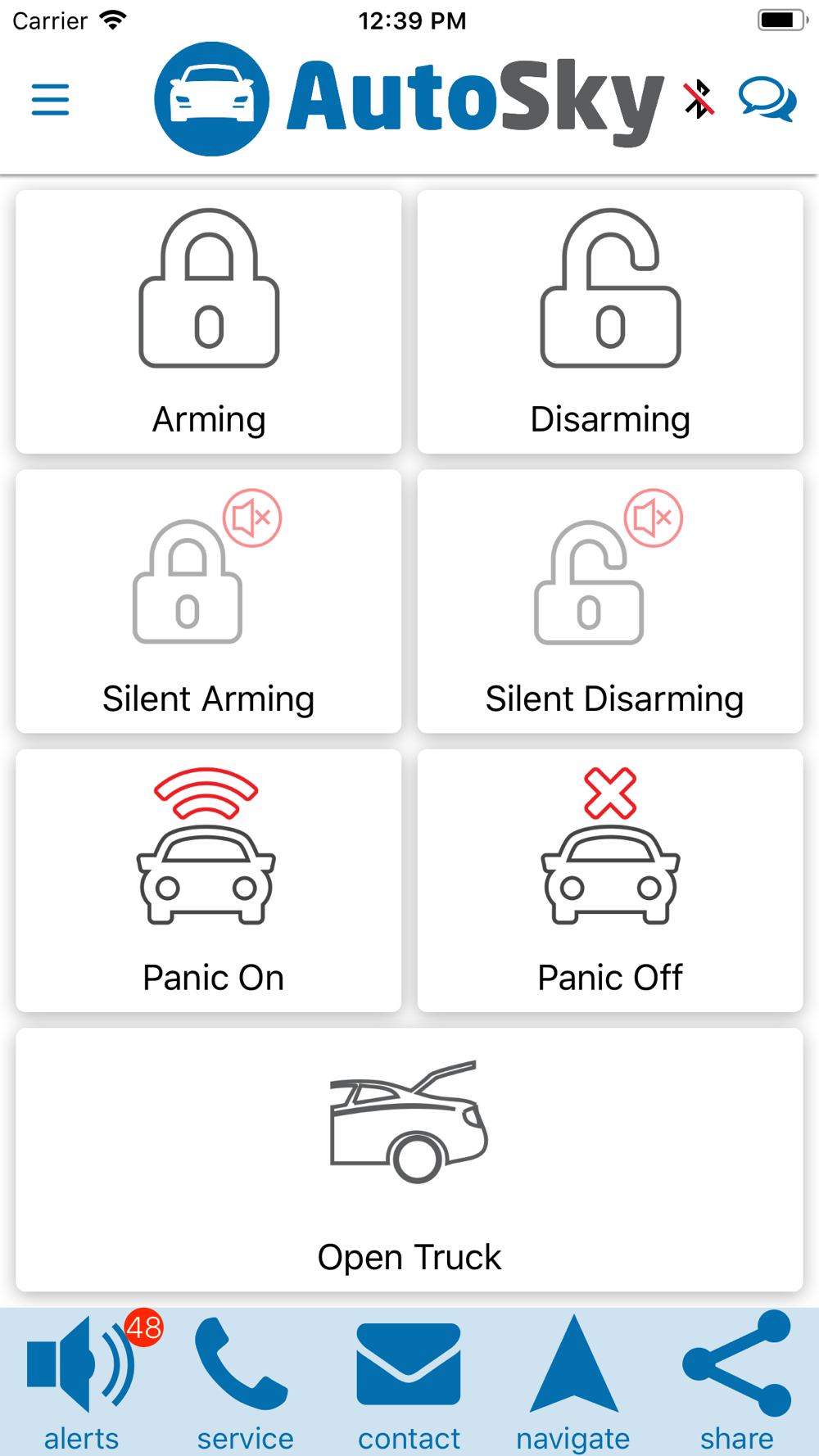Open the alerts tab
Screen dimensions: 819x1456
point(82,1382)
